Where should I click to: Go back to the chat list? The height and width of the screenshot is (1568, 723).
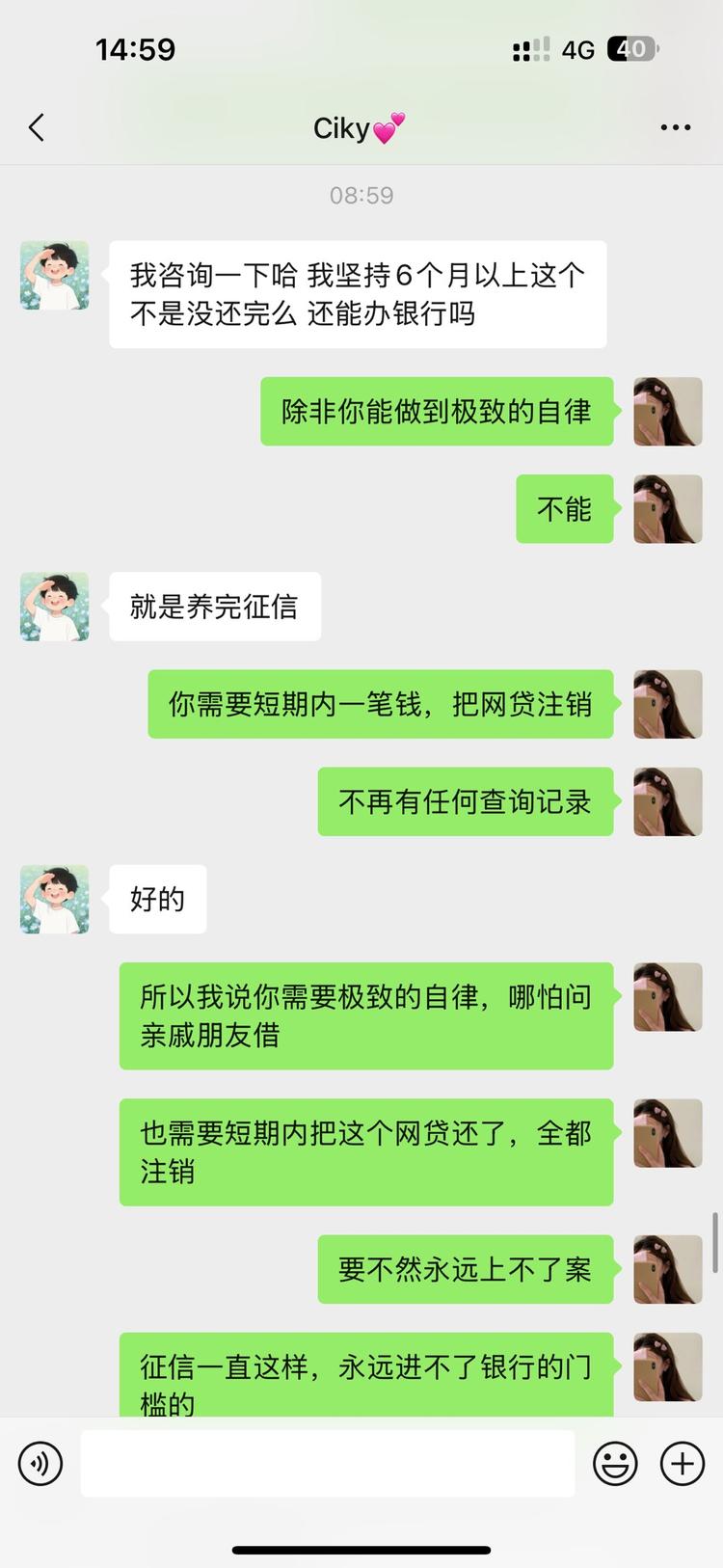point(37,127)
